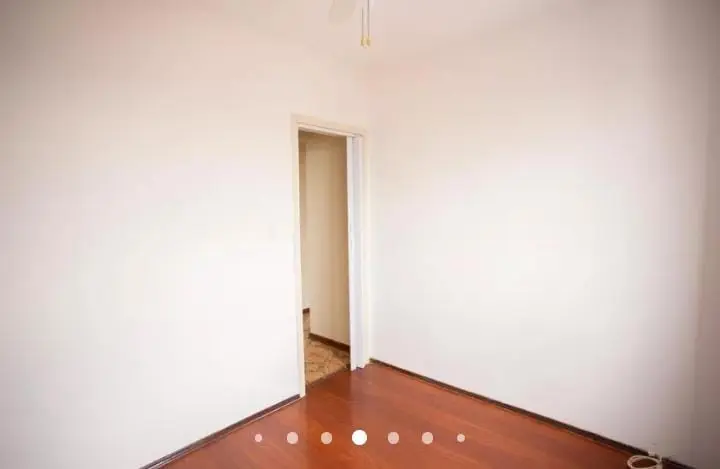Open the room photo in full view
720x469 pixels.
click(360, 220)
